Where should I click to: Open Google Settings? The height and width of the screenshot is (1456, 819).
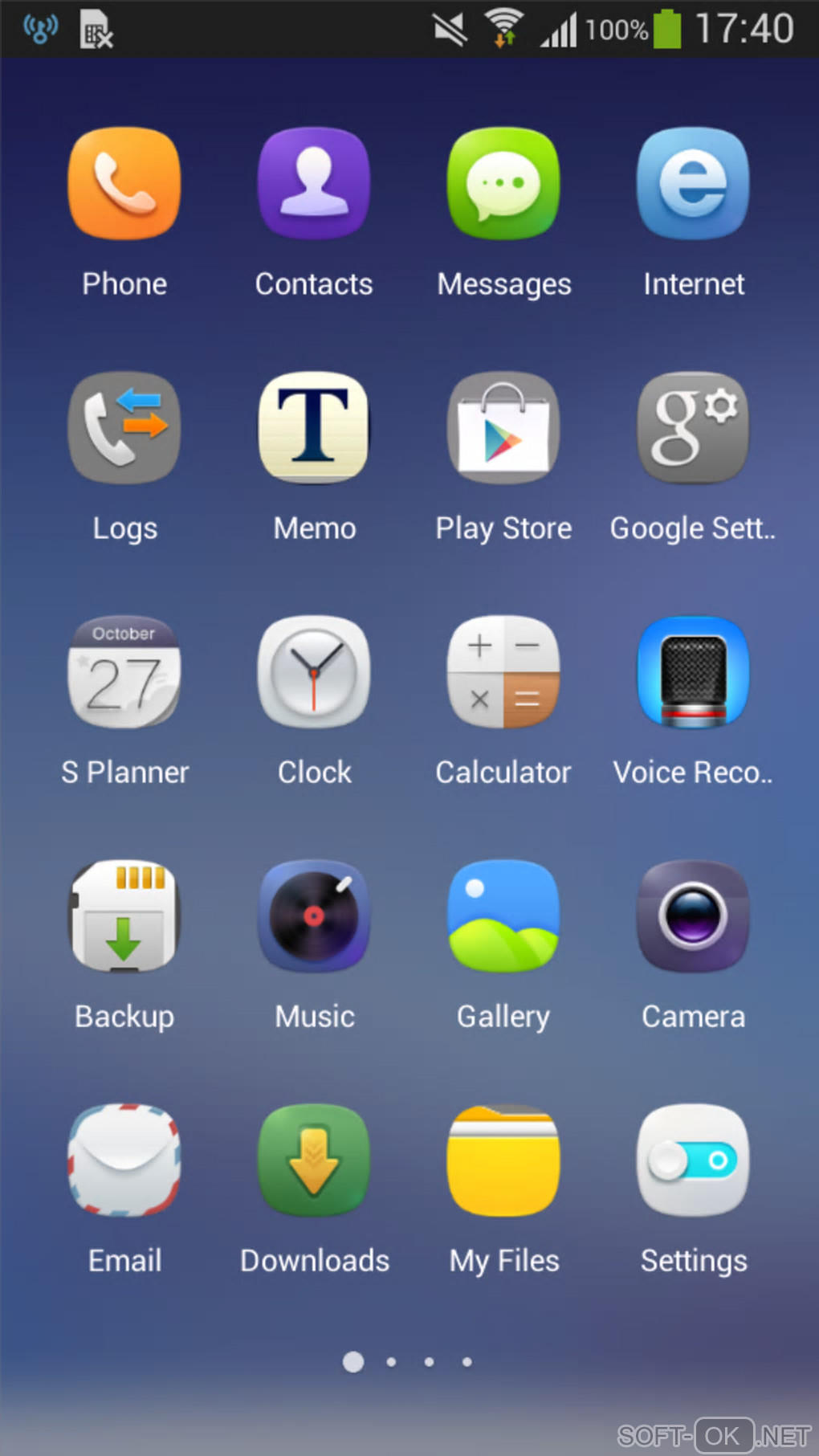(693, 428)
